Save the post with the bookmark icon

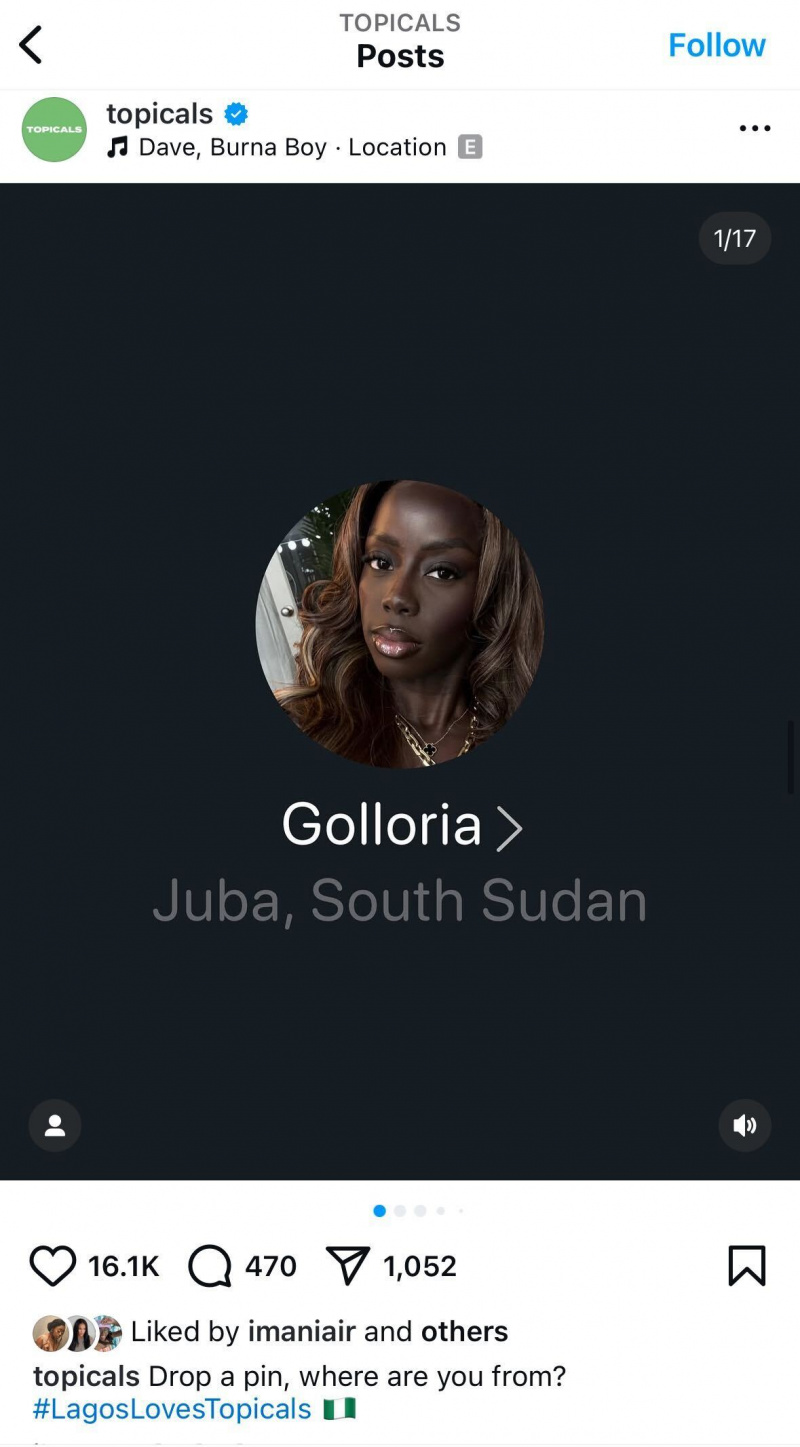[746, 1266]
